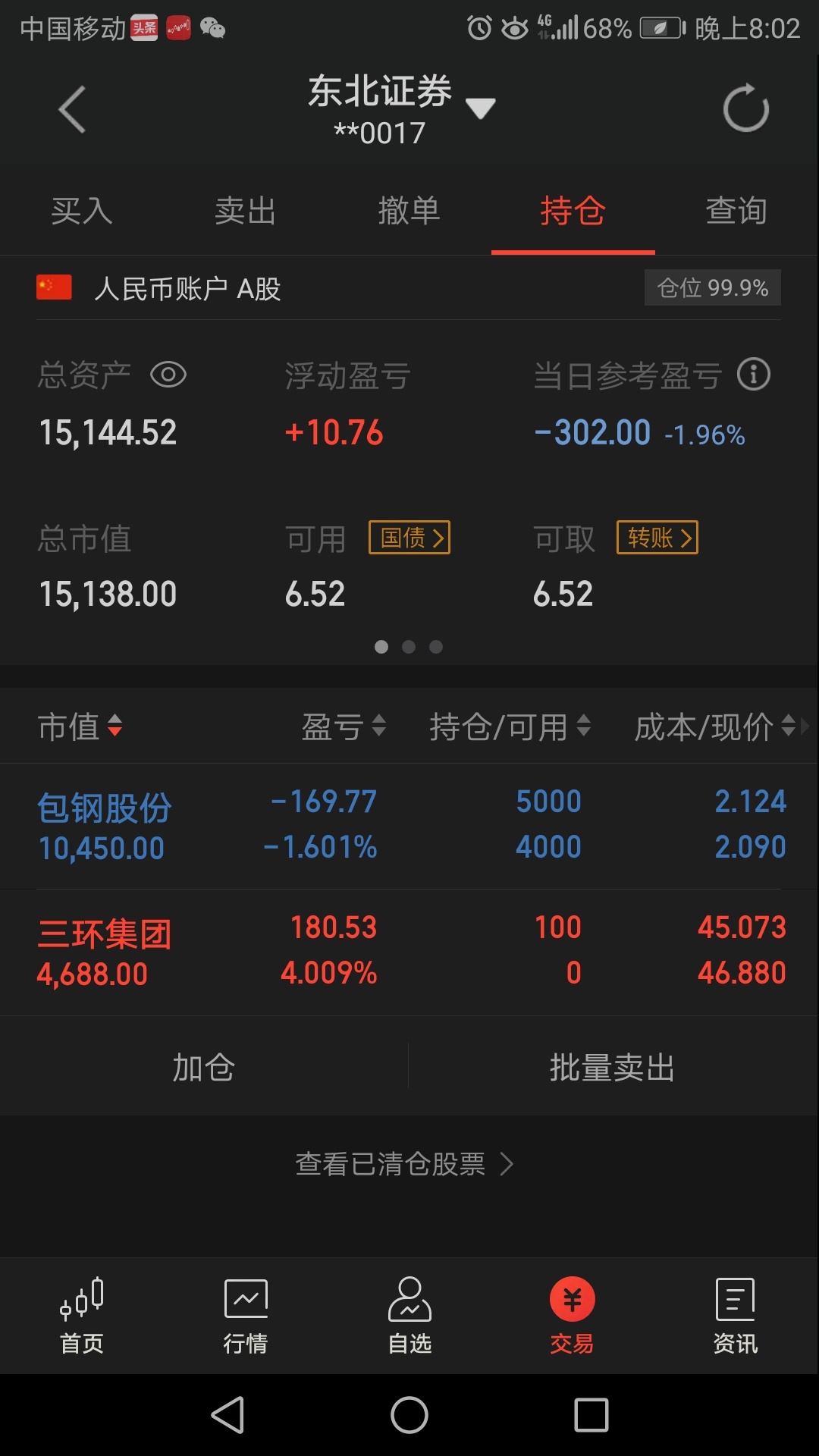This screenshot has height=1456, width=819.
Task: Open the 东北证券 account dropdown
Action: point(480,108)
